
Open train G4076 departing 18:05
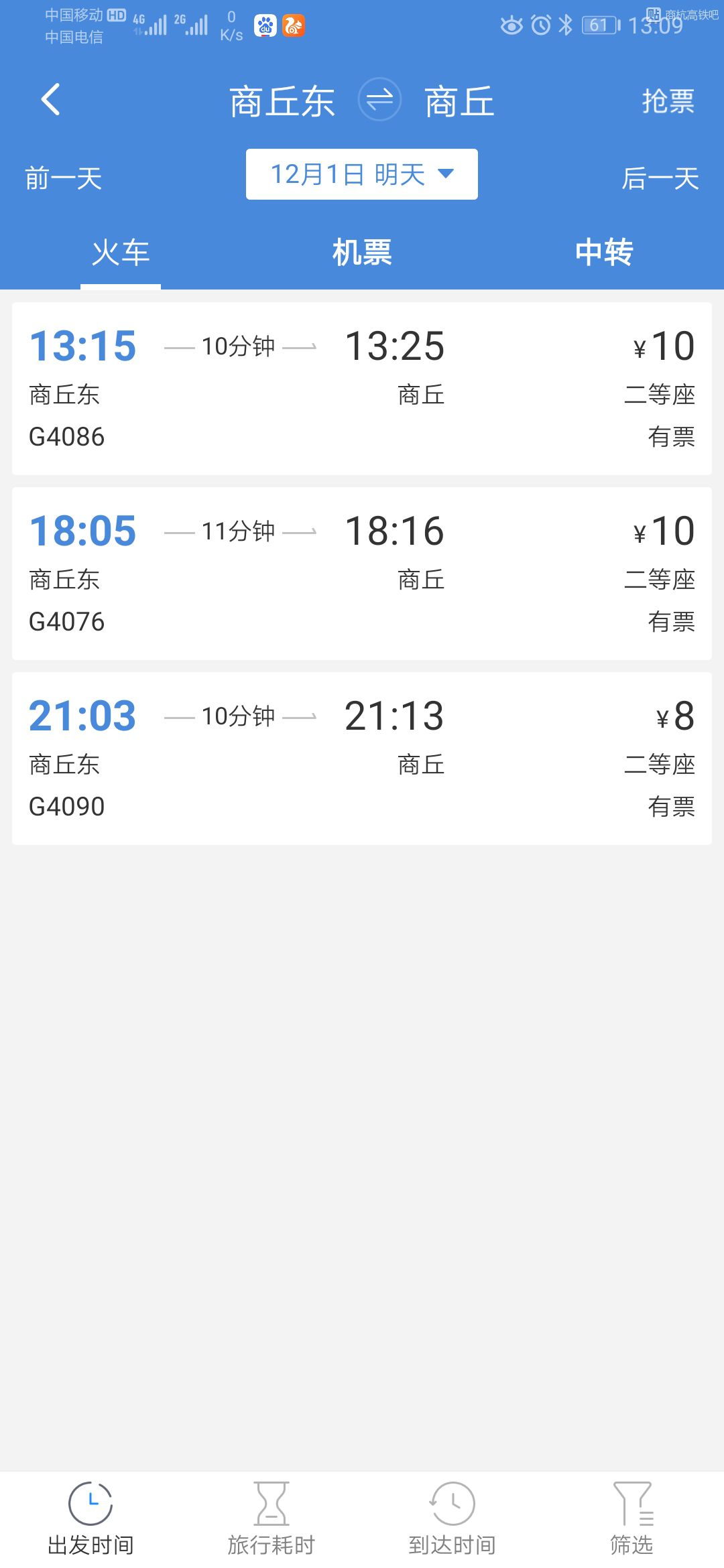[x=362, y=574]
